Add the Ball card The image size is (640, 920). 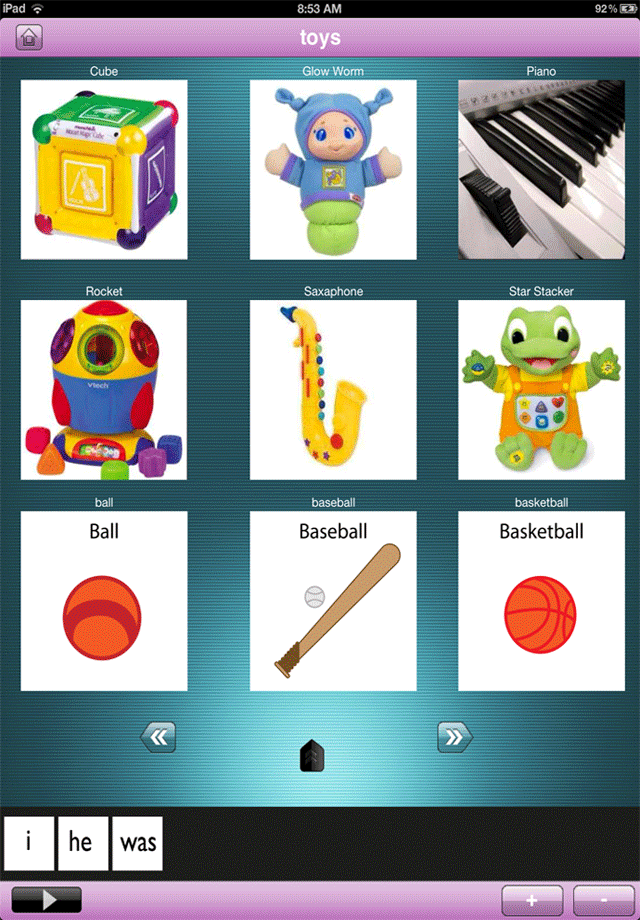pyautogui.click(x=104, y=601)
